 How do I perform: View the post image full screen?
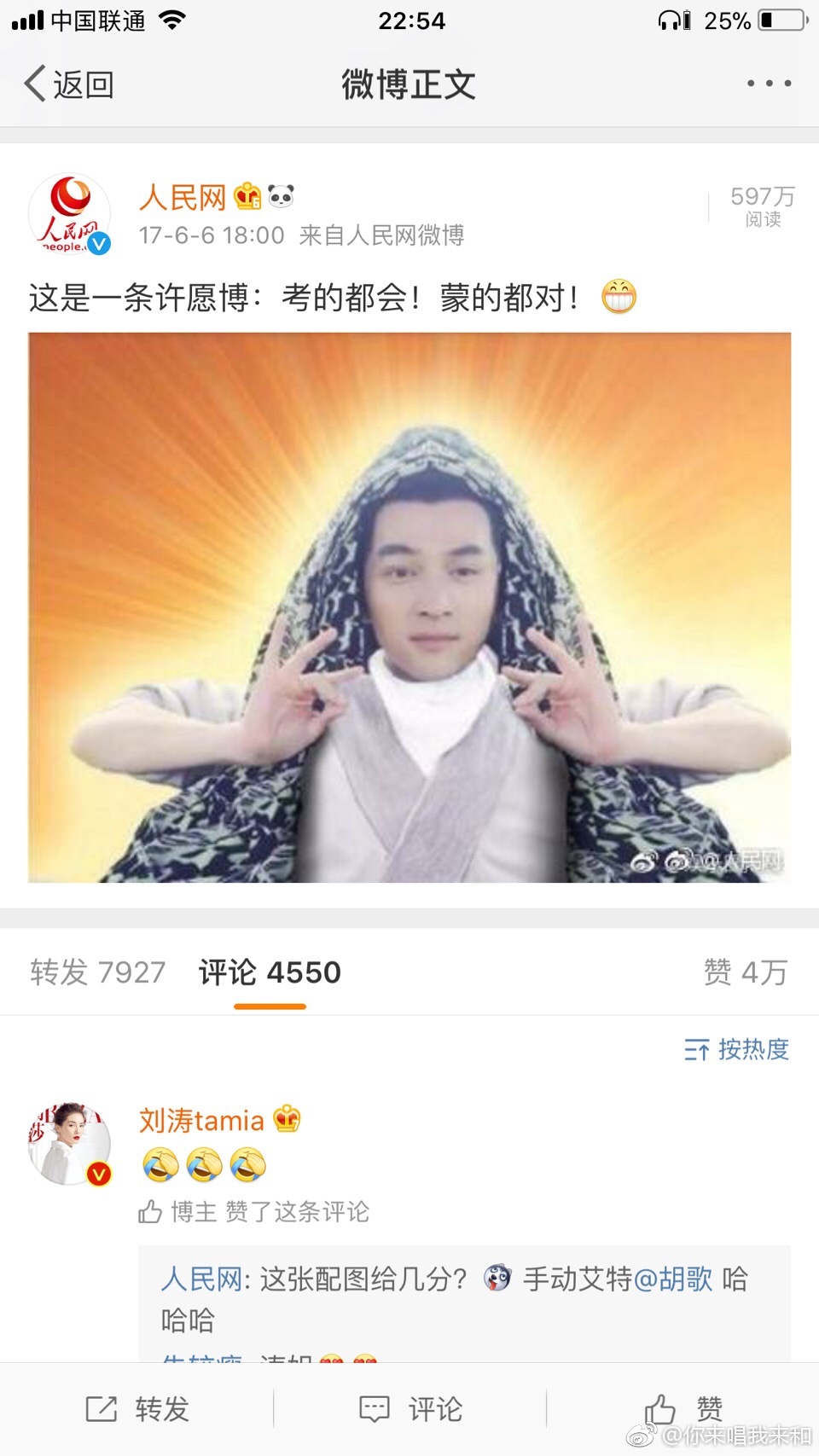(x=409, y=607)
